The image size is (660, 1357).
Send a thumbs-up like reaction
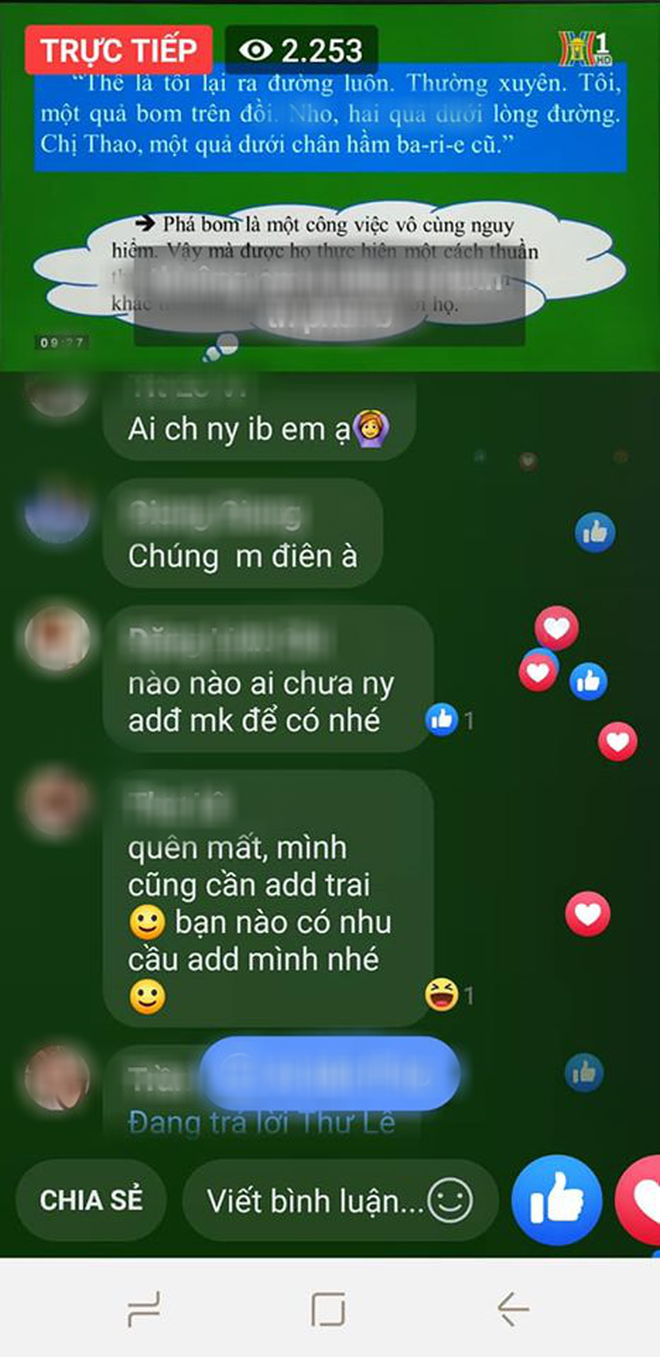[556, 1200]
